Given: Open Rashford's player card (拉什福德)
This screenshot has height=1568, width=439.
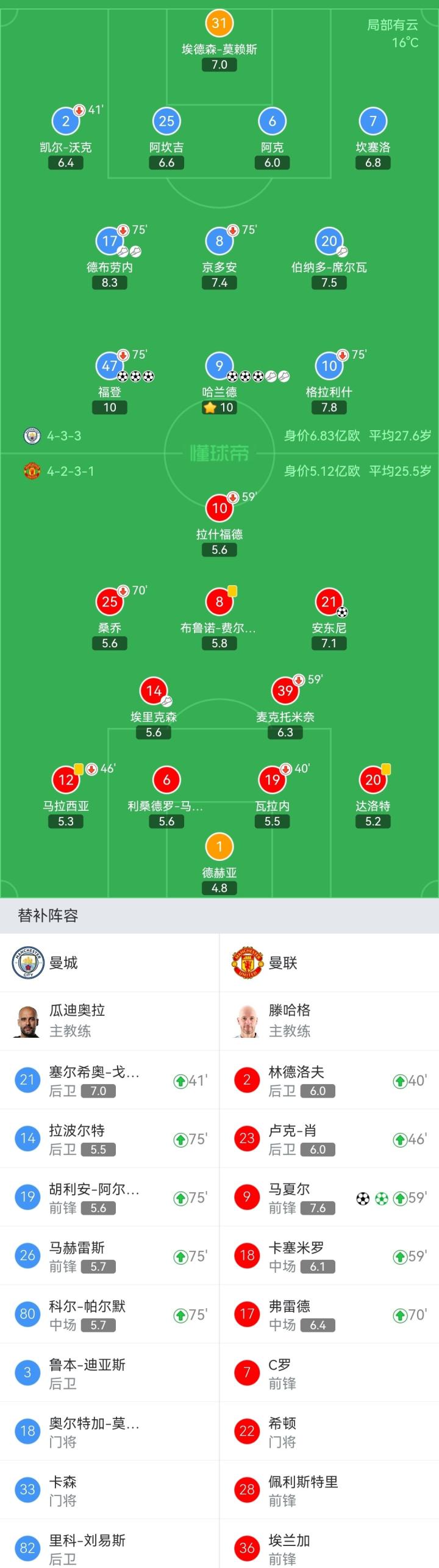Looking at the screenshot, I should [219, 508].
